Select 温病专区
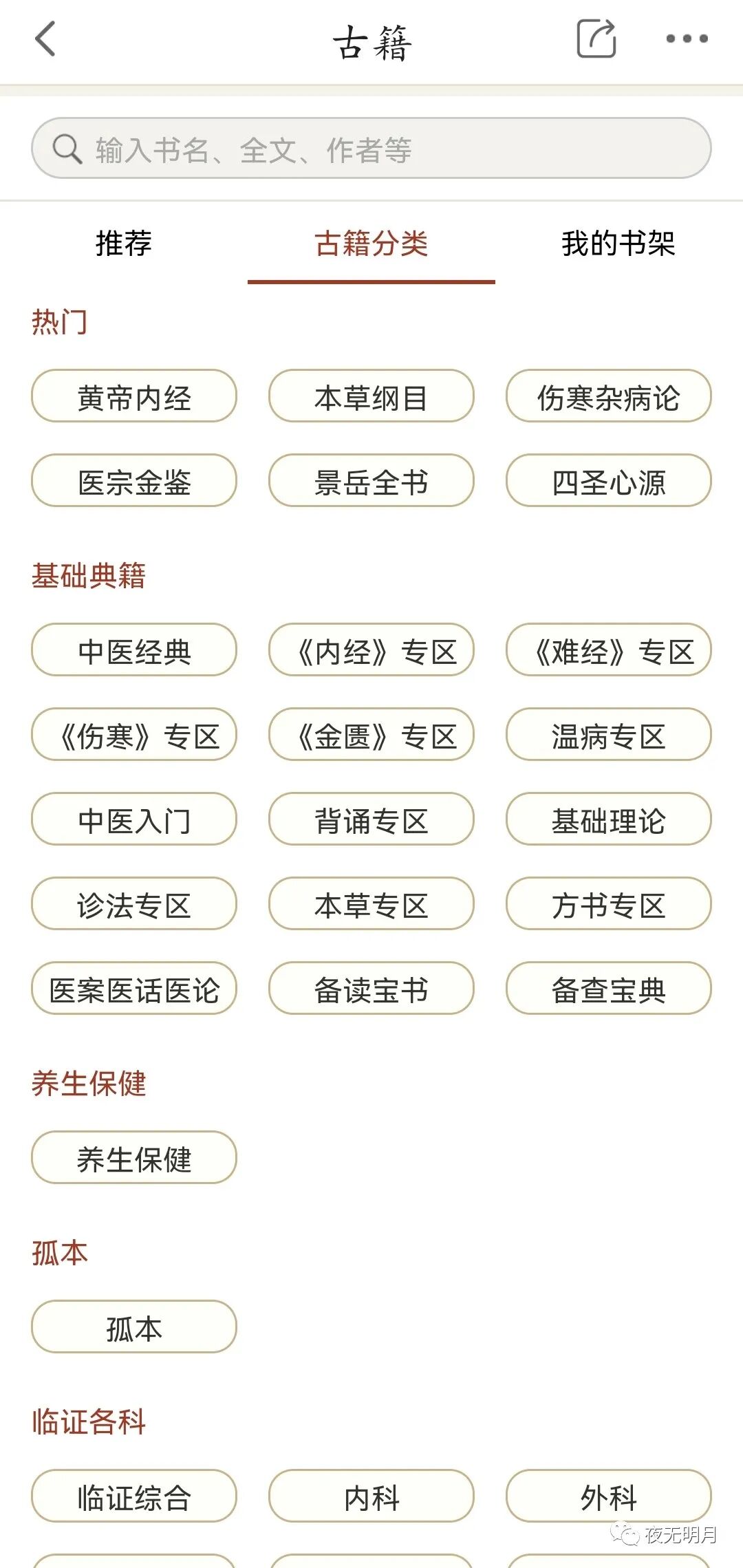The width and height of the screenshot is (743, 1568). [x=609, y=735]
